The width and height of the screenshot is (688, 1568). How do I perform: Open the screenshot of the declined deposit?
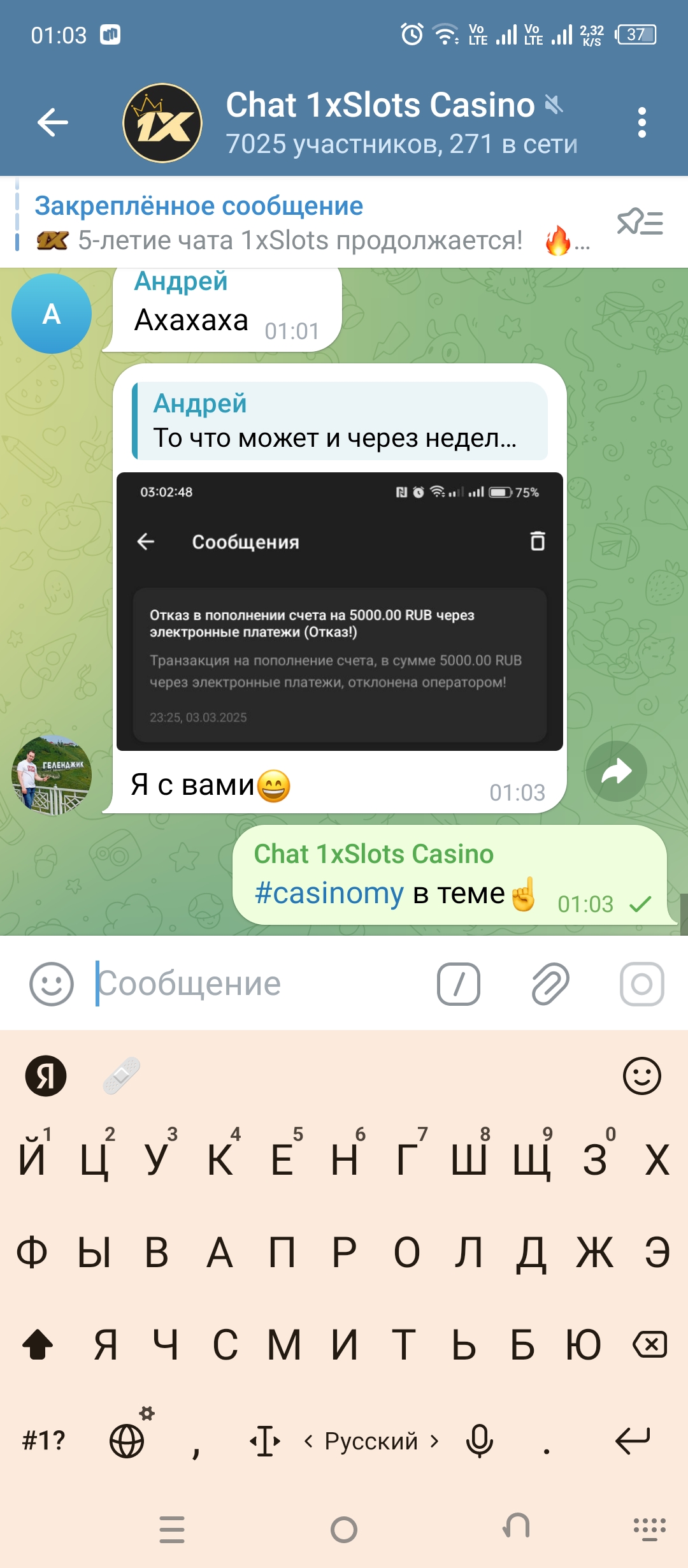pos(340,611)
